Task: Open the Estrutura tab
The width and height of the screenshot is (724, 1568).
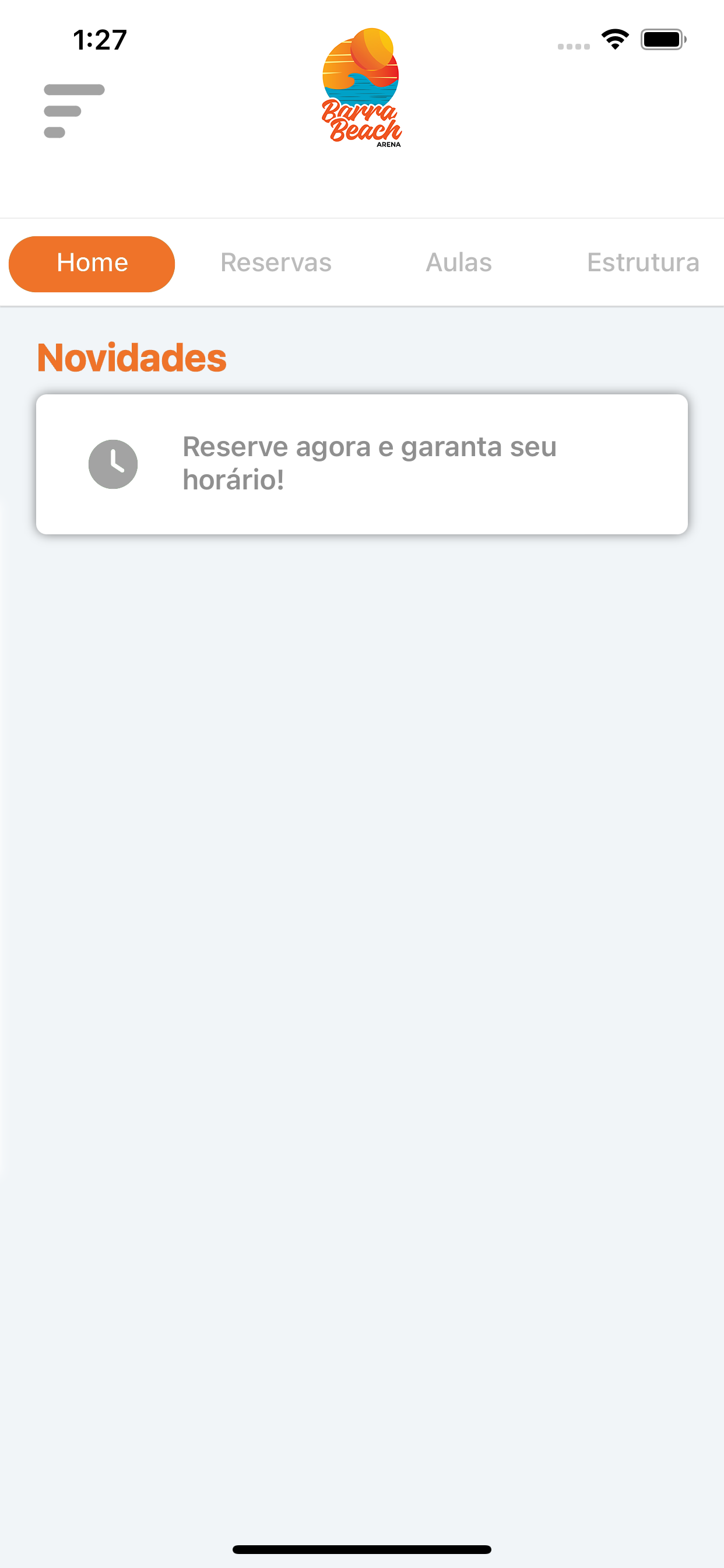Action: pos(643,263)
